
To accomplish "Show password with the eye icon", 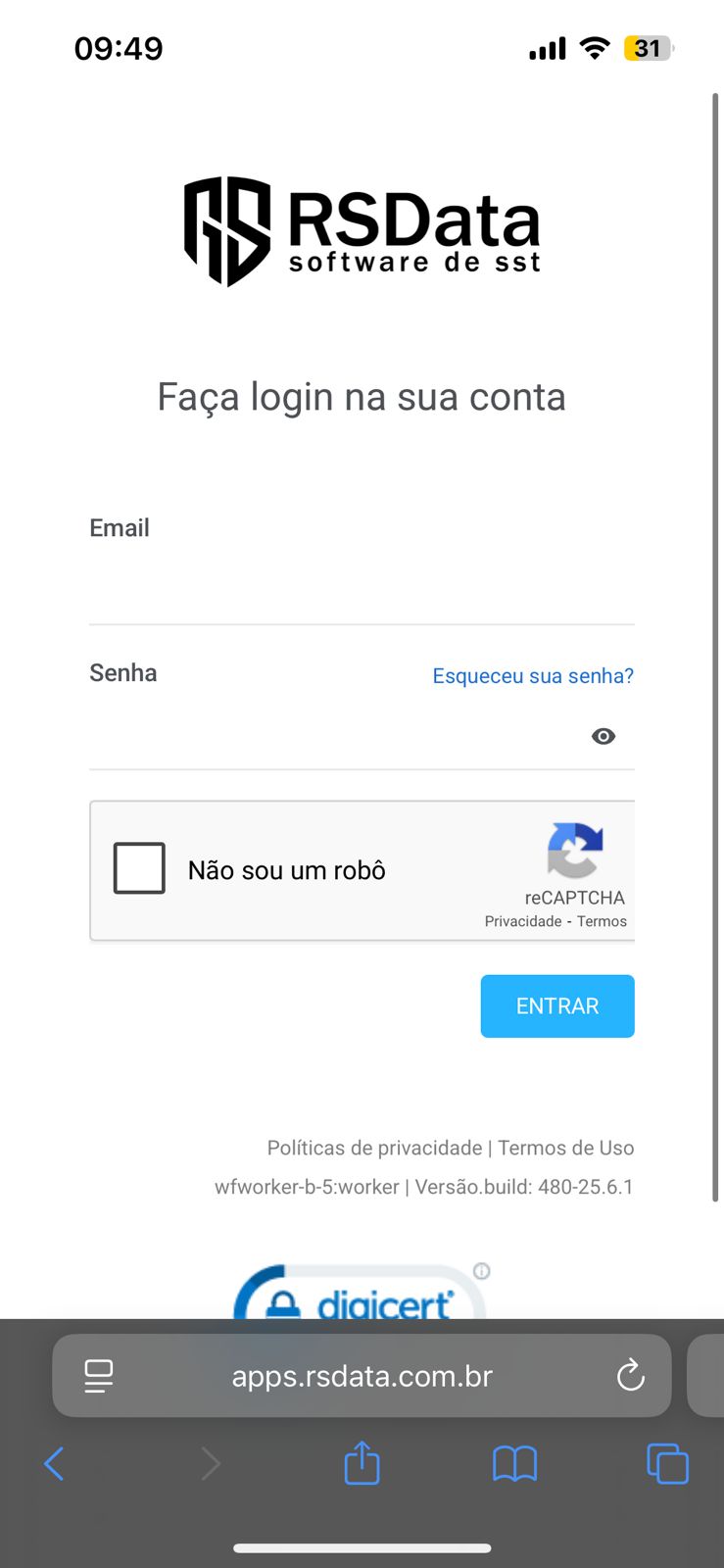I will click(603, 736).
